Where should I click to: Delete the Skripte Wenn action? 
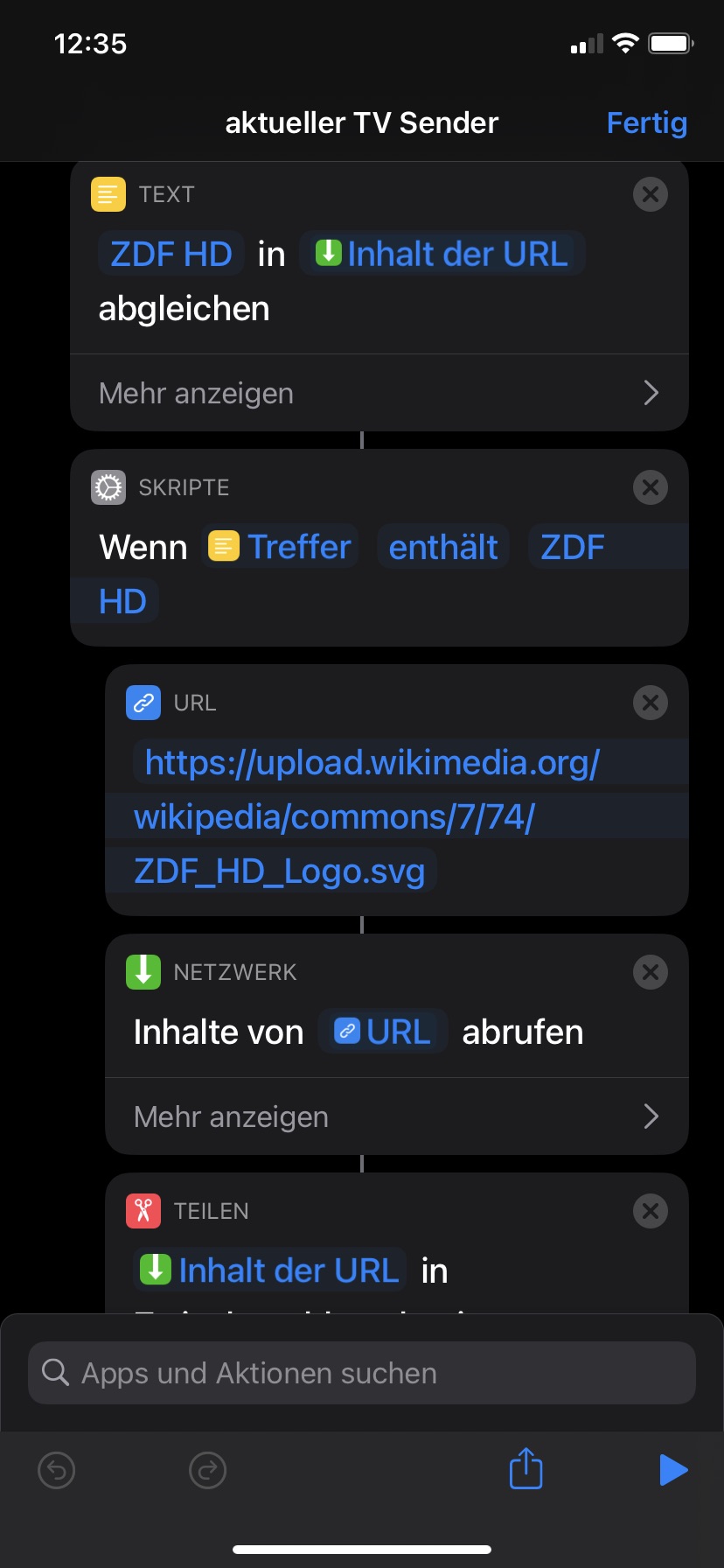[x=650, y=487]
